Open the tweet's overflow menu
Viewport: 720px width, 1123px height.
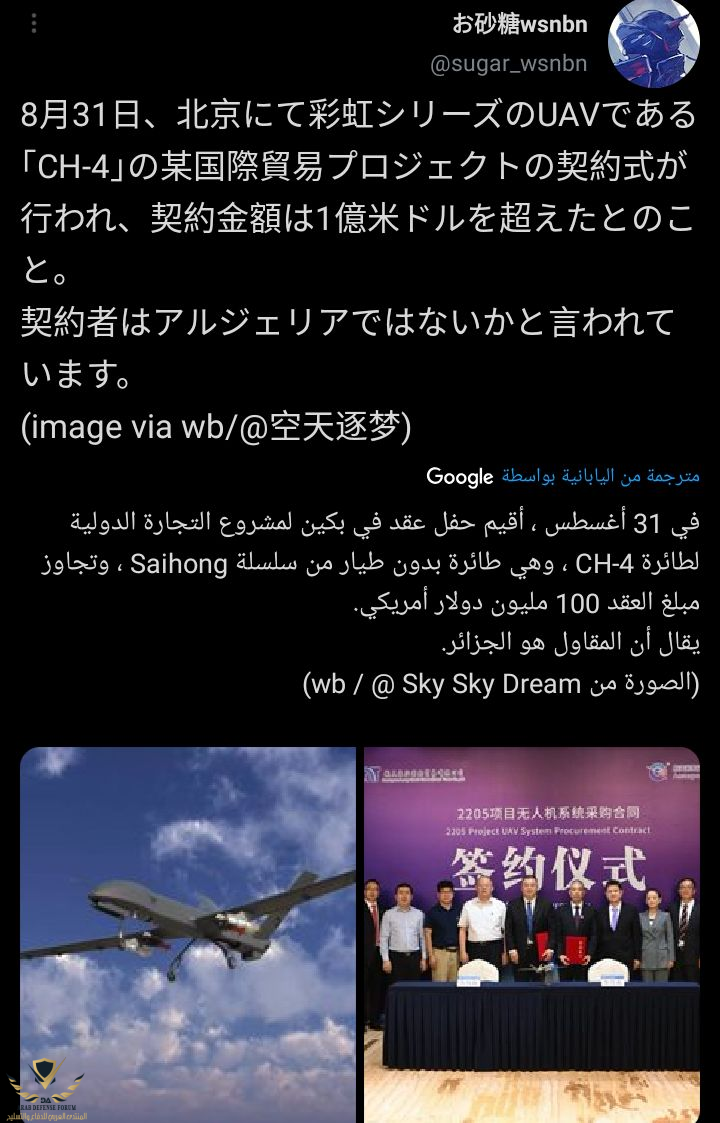pos(33,22)
